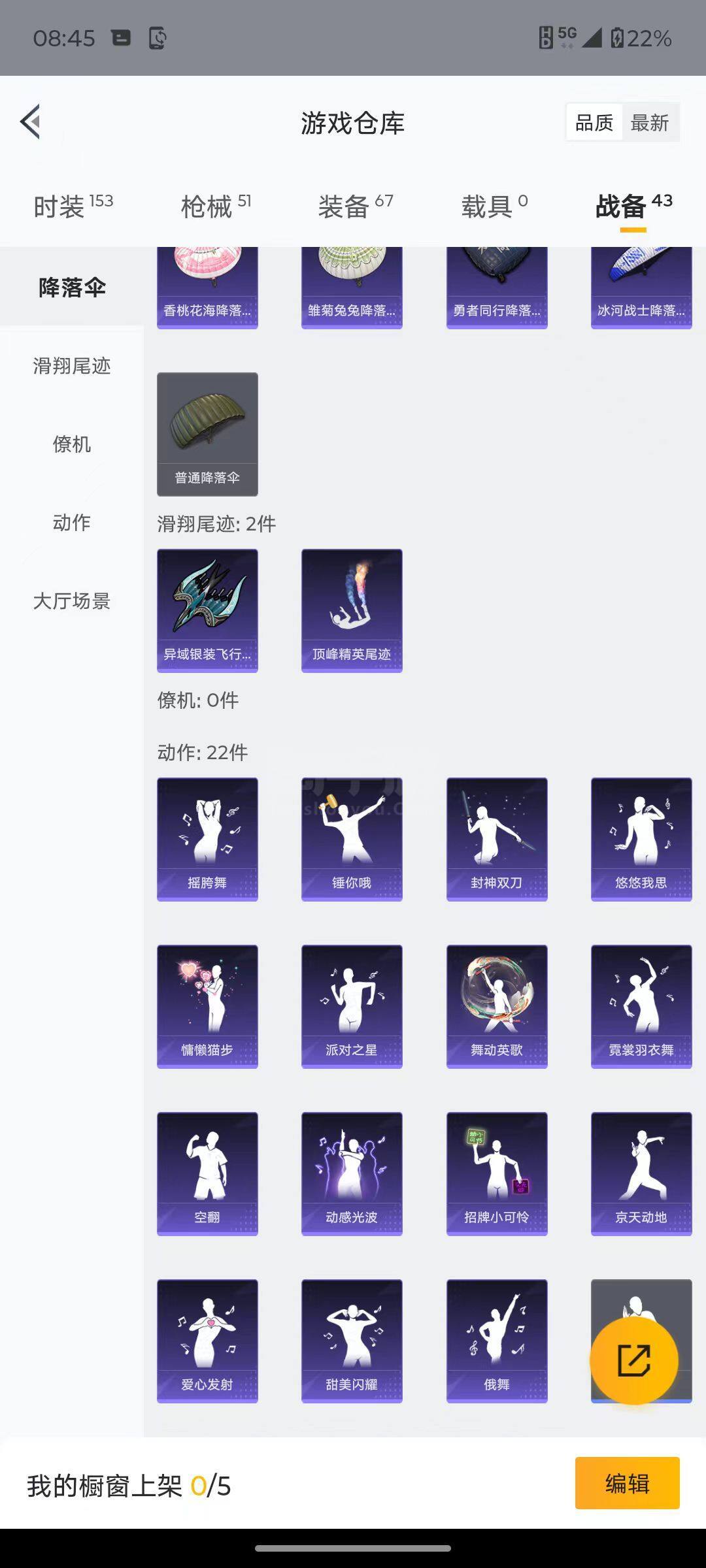Open the 装备 tab
Viewport: 706px width, 1568px height.
click(x=355, y=206)
